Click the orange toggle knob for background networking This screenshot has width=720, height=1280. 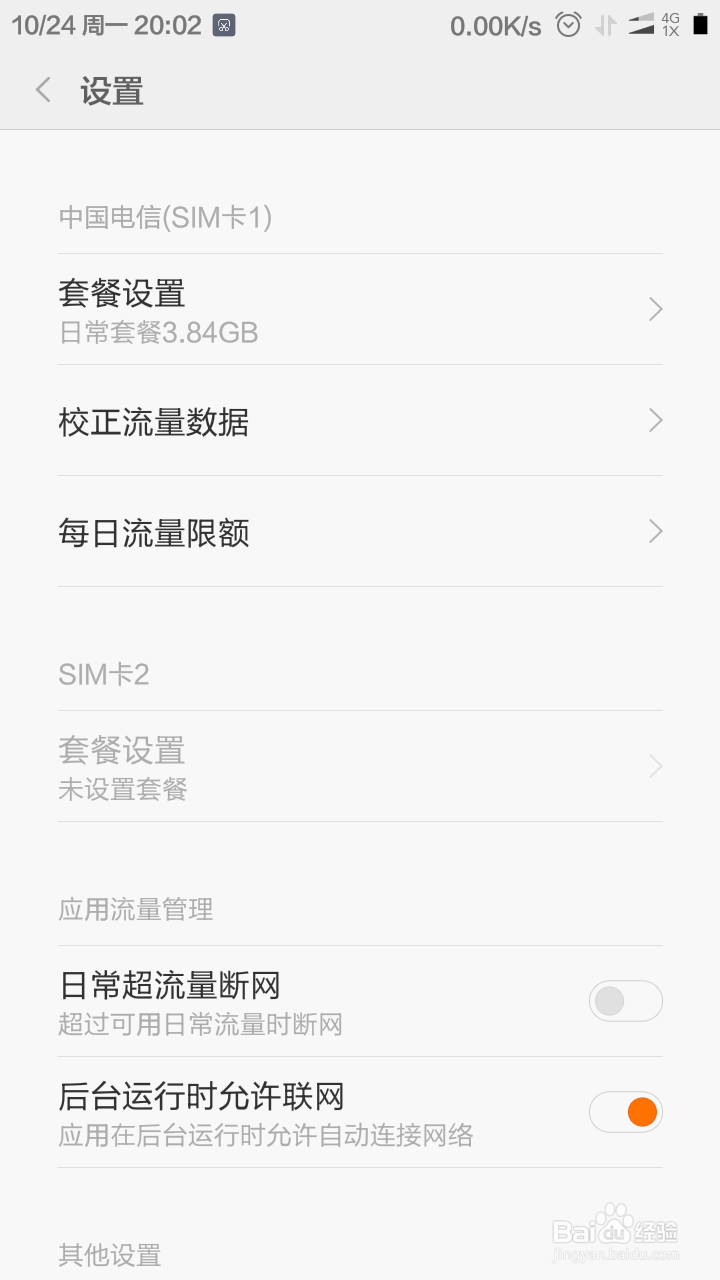(640, 1111)
